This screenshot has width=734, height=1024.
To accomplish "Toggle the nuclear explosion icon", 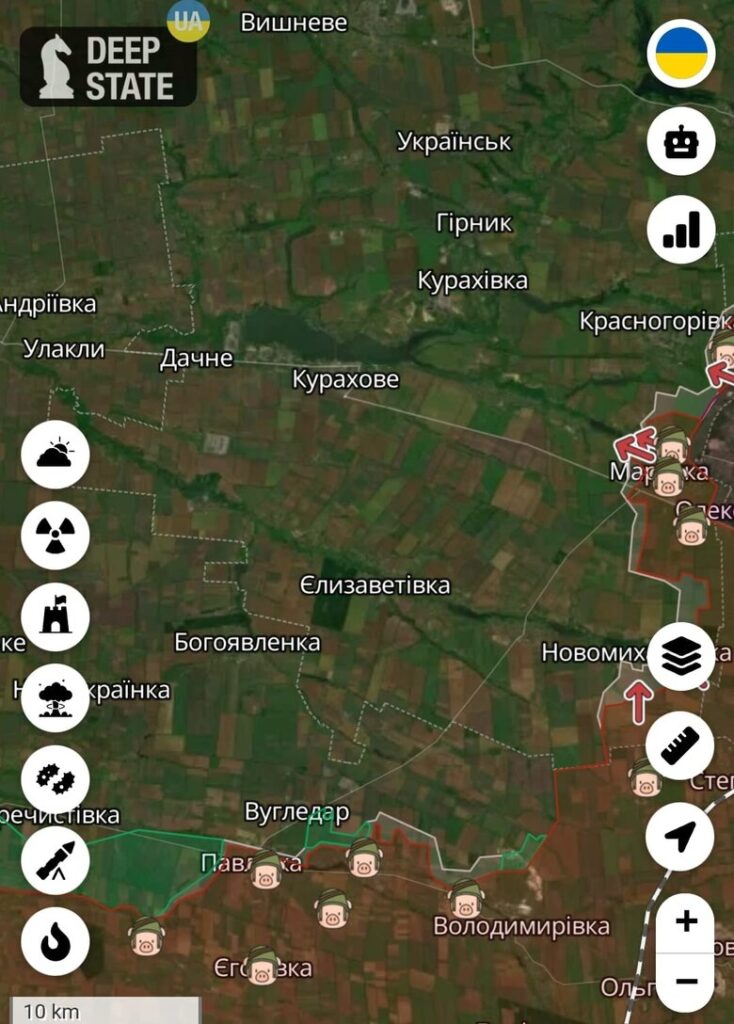I will tap(55, 698).
